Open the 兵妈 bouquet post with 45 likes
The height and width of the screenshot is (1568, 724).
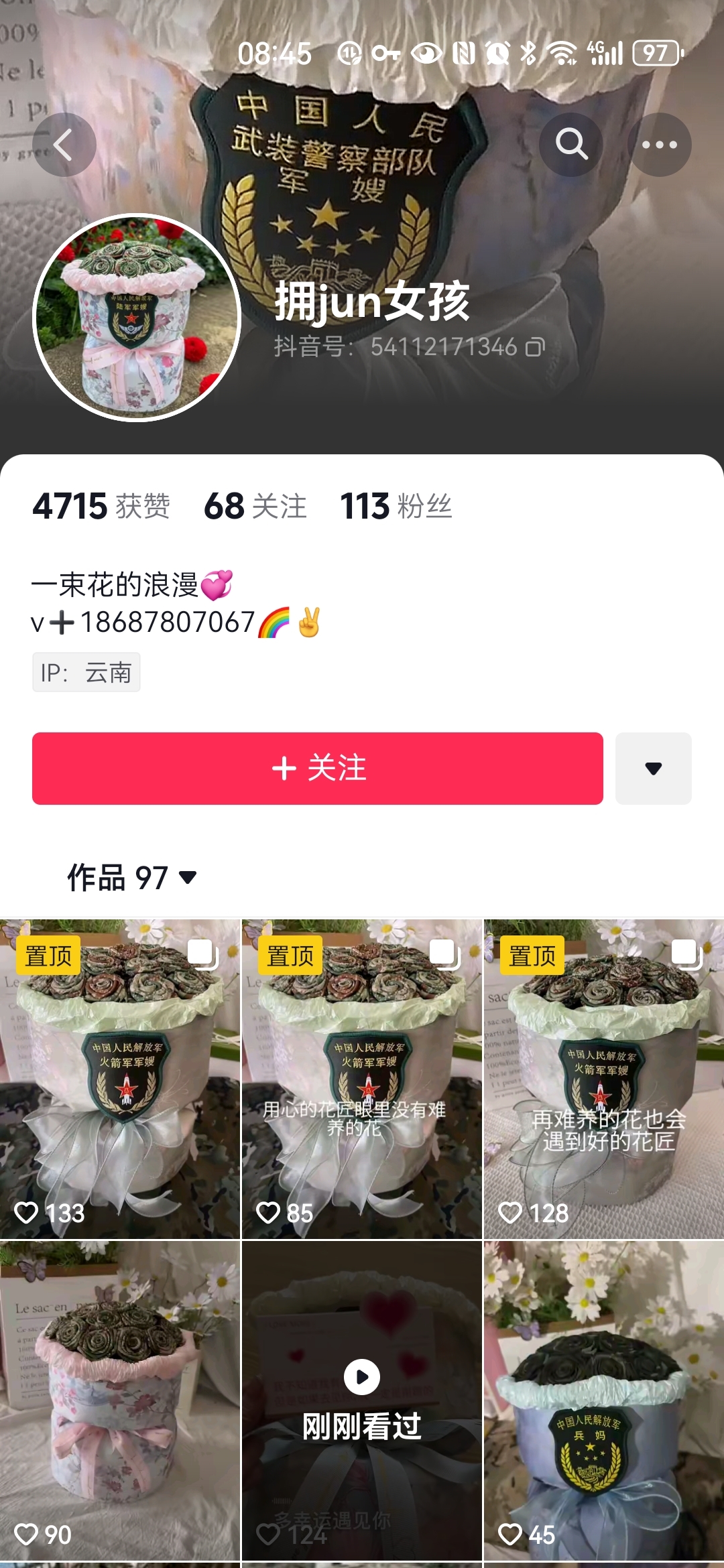[x=604, y=1400]
